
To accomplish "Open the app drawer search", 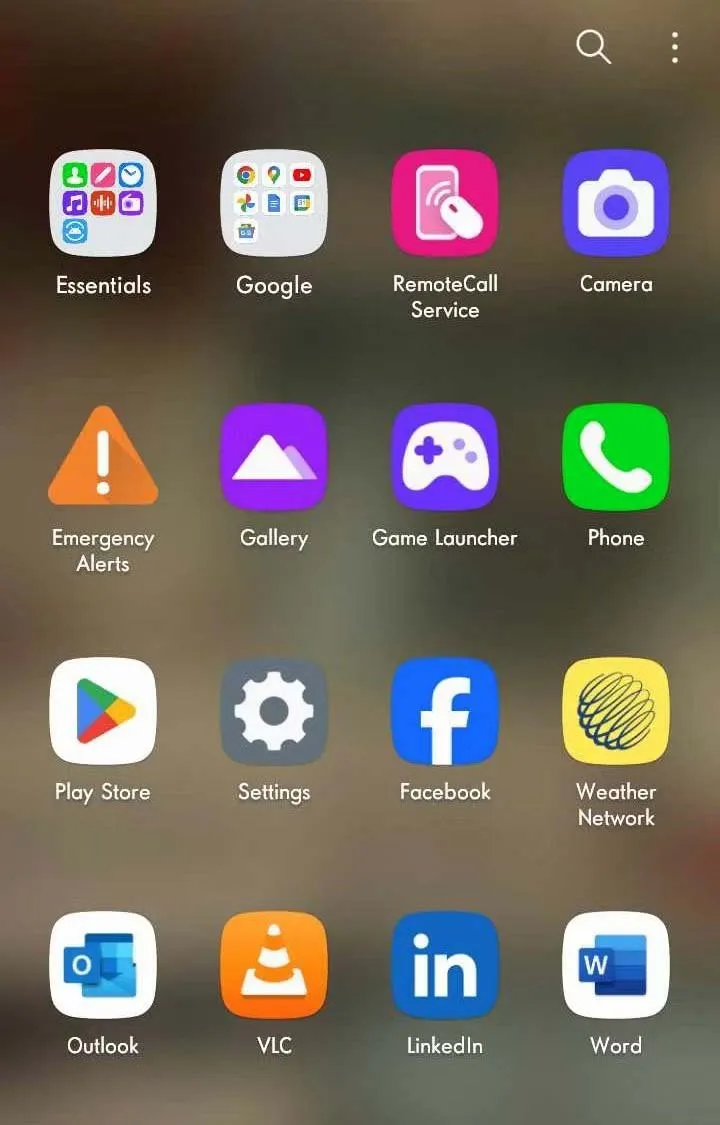I will 593,47.
